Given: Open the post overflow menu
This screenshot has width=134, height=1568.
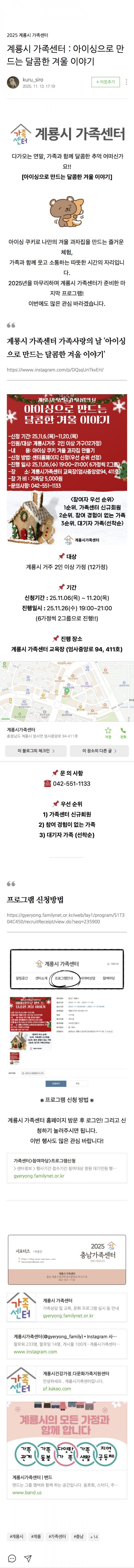Looking at the screenshot, I should (x=127, y=82).
